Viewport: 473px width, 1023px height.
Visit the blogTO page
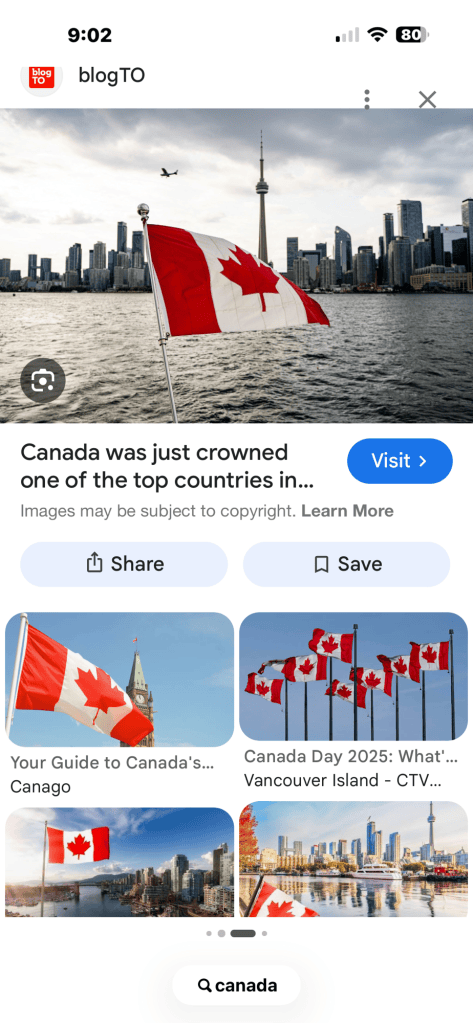399,461
